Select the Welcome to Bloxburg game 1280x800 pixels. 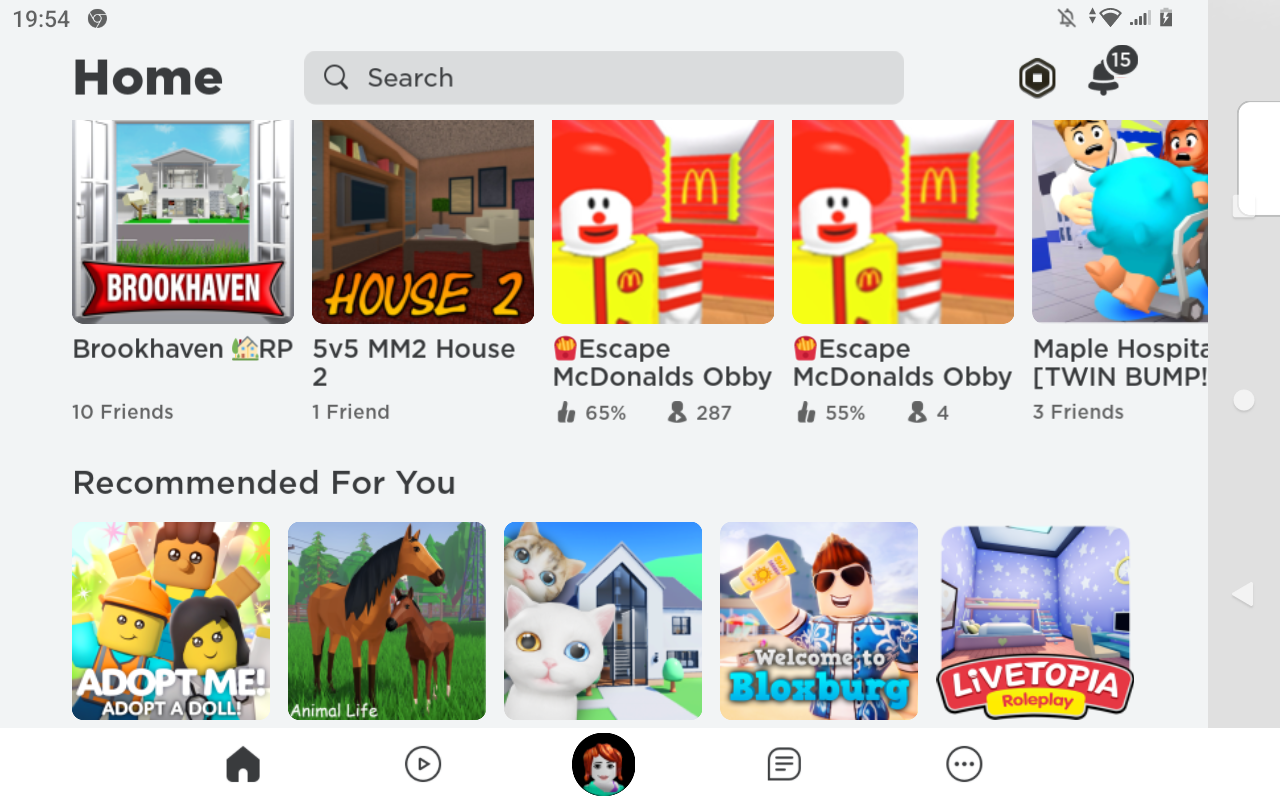pyautogui.click(x=819, y=620)
